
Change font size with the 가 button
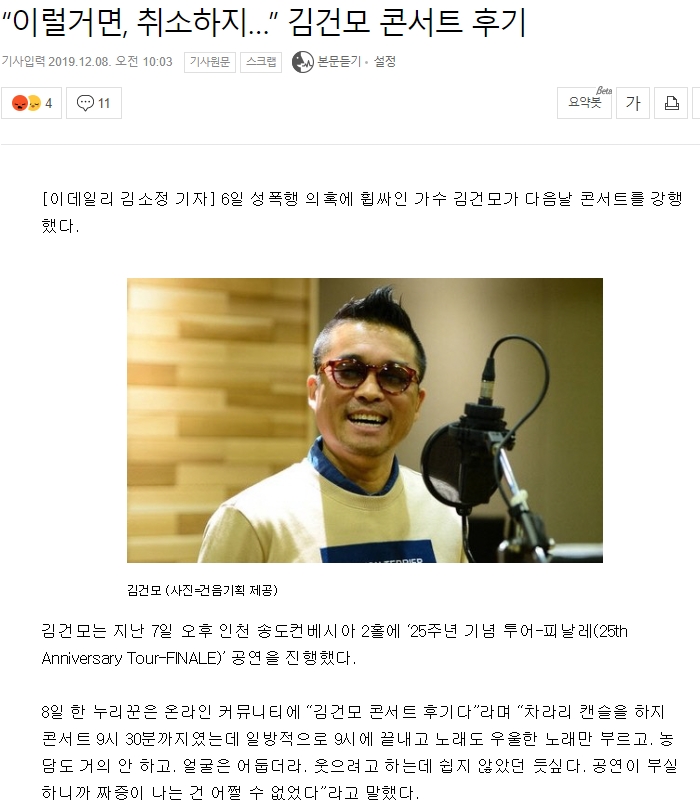pyautogui.click(x=633, y=103)
